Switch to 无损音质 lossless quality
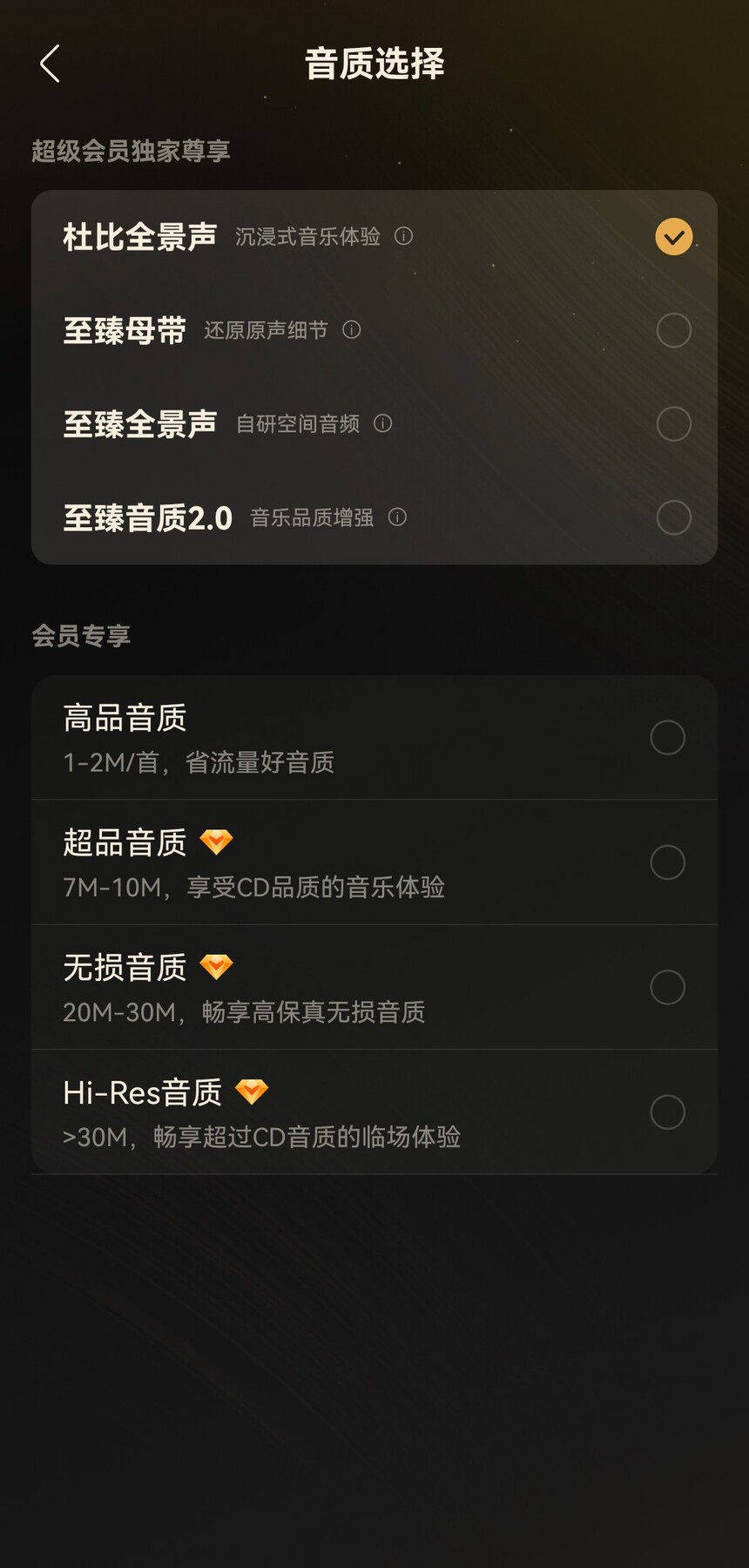The height and width of the screenshot is (1568, 749). point(667,987)
